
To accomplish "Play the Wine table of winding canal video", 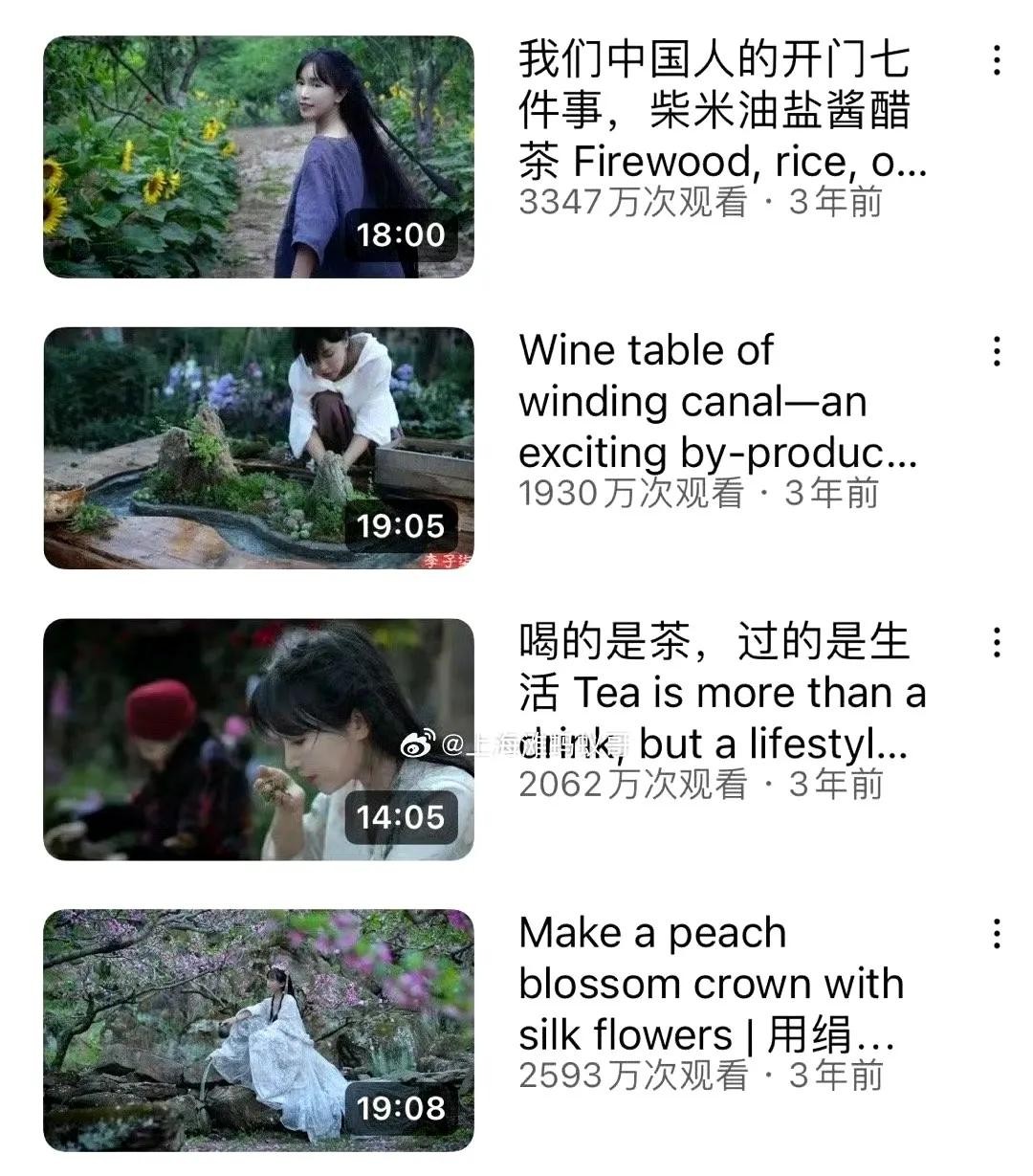I will coord(258,448).
